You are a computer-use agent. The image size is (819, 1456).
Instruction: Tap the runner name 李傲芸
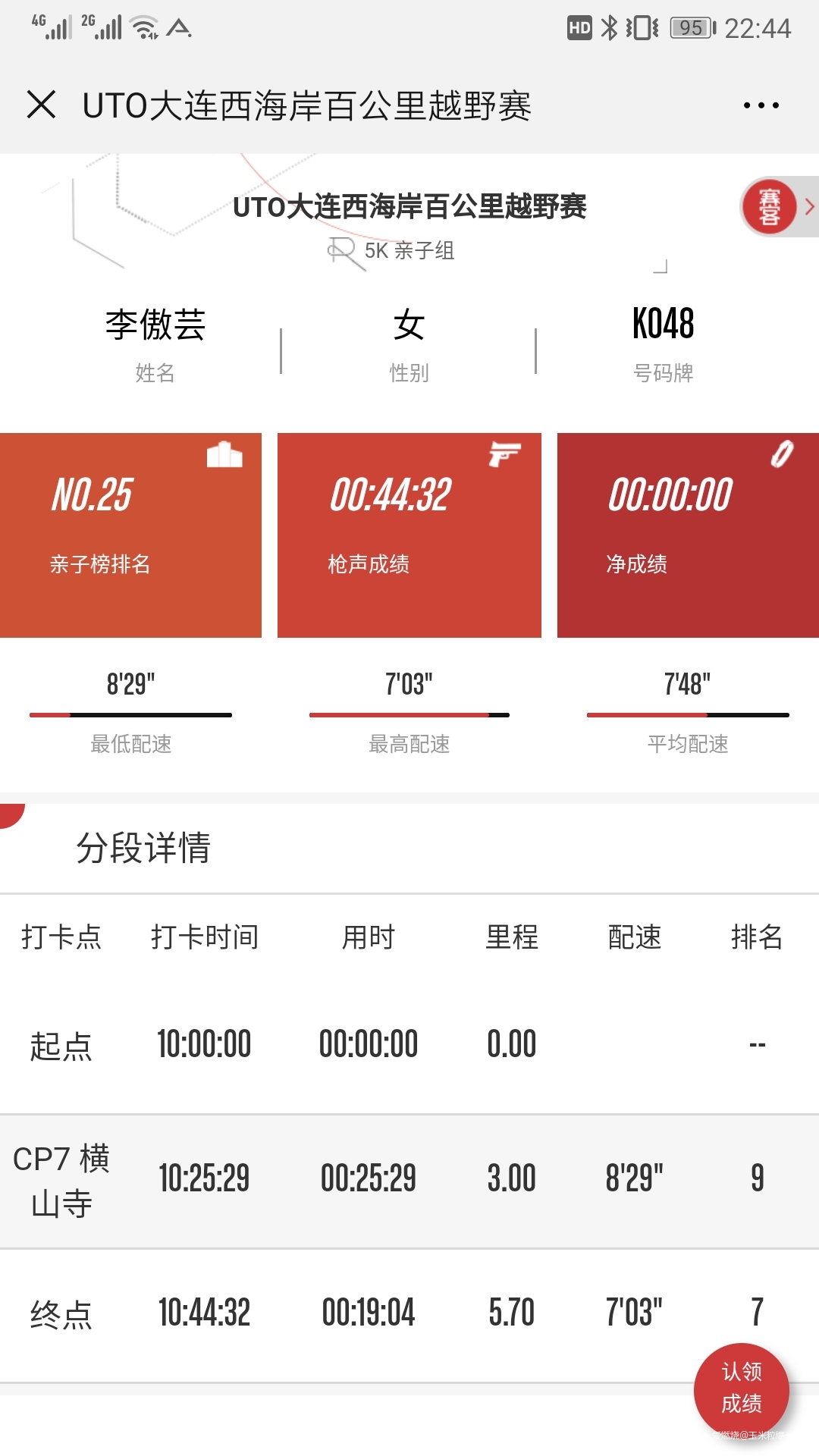[157, 326]
